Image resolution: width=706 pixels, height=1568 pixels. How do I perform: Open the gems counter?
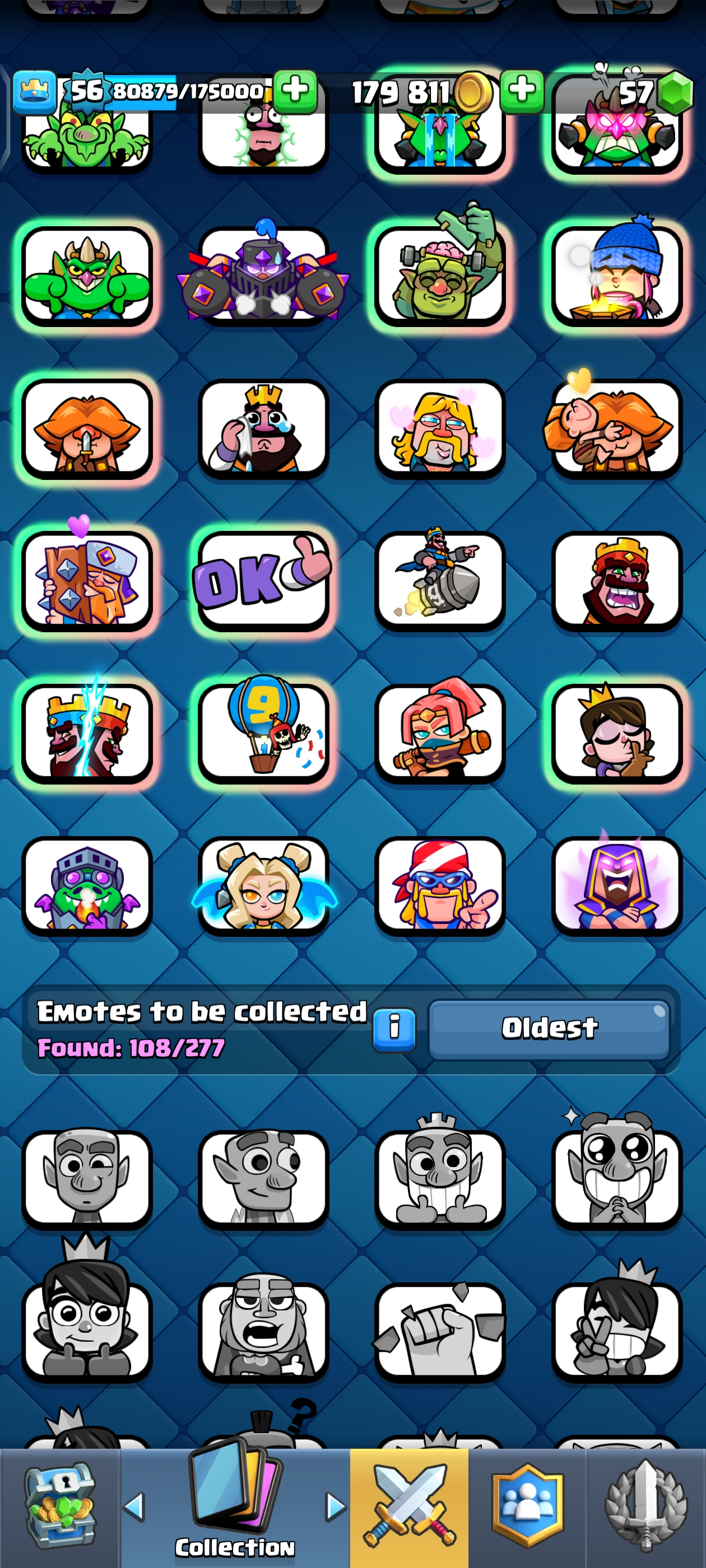[x=645, y=92]
